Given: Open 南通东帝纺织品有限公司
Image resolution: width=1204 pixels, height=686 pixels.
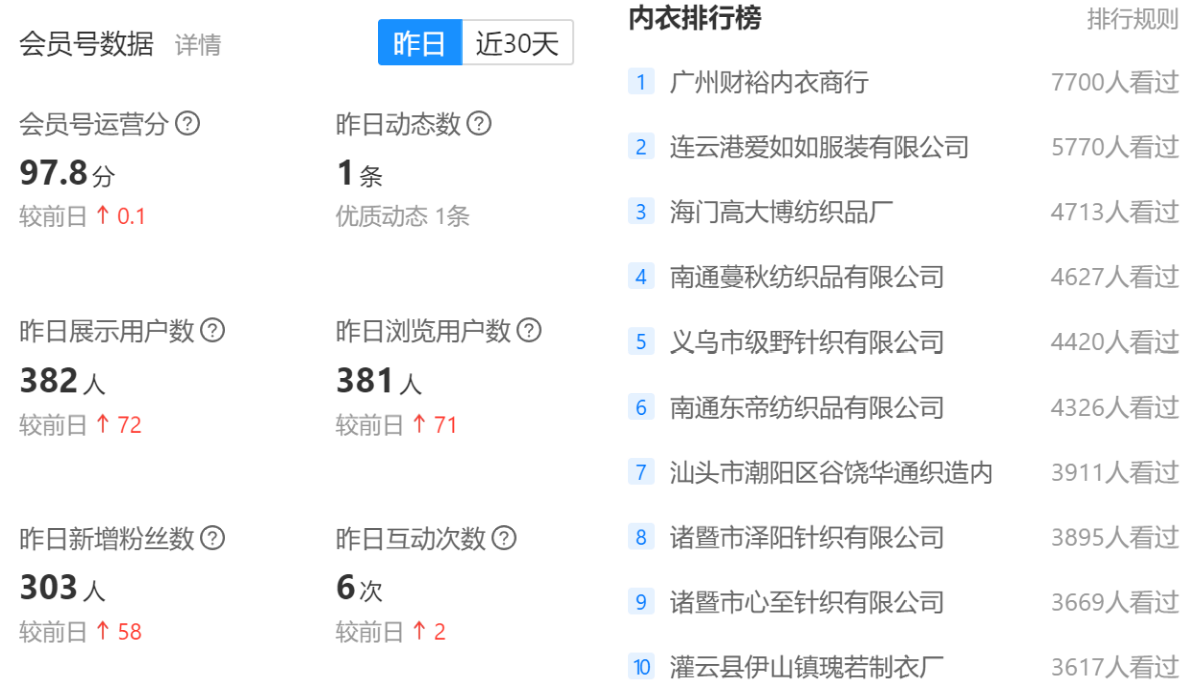Looking at the screenshot, I should [807, 407].
